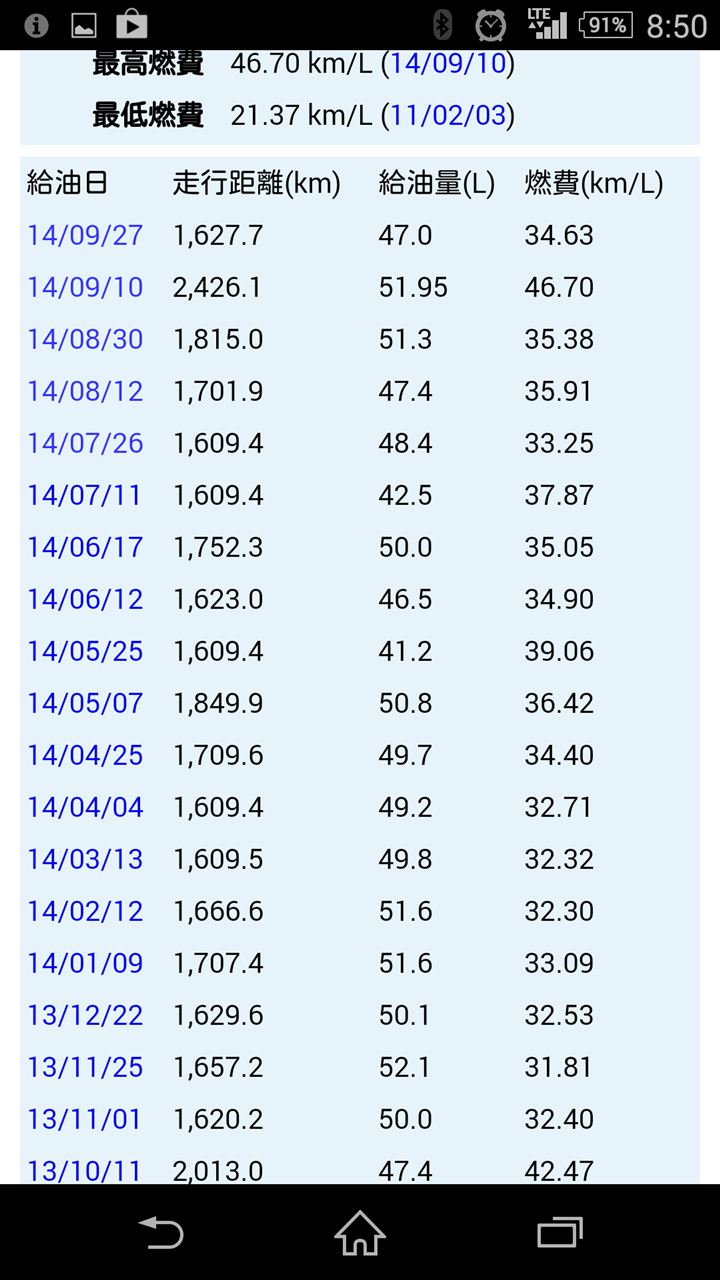Open the 14/06/17 refuel record
The width and height of the screenshot is (720, 1280).
click(x=85, y=547)
